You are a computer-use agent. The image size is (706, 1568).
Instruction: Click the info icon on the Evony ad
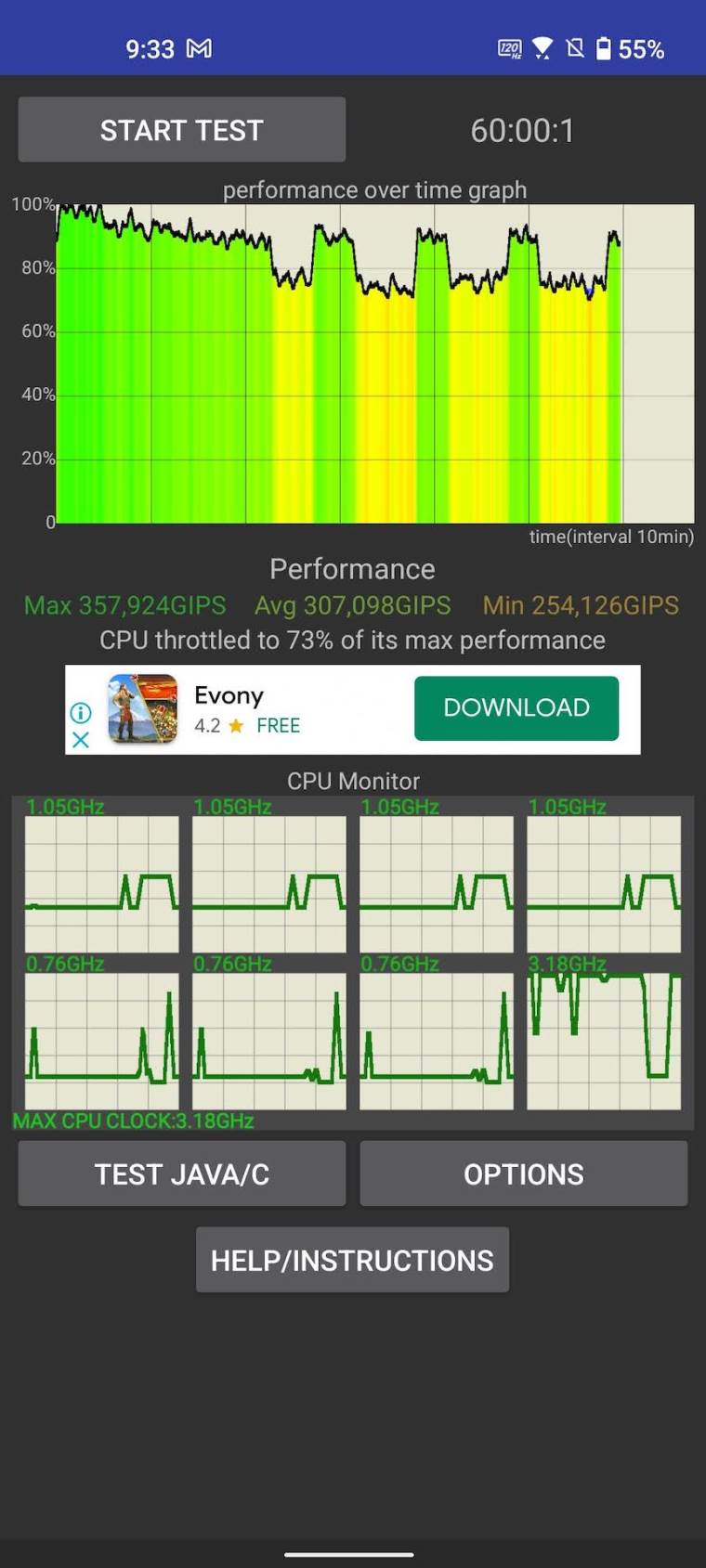[x=80, y=713]
